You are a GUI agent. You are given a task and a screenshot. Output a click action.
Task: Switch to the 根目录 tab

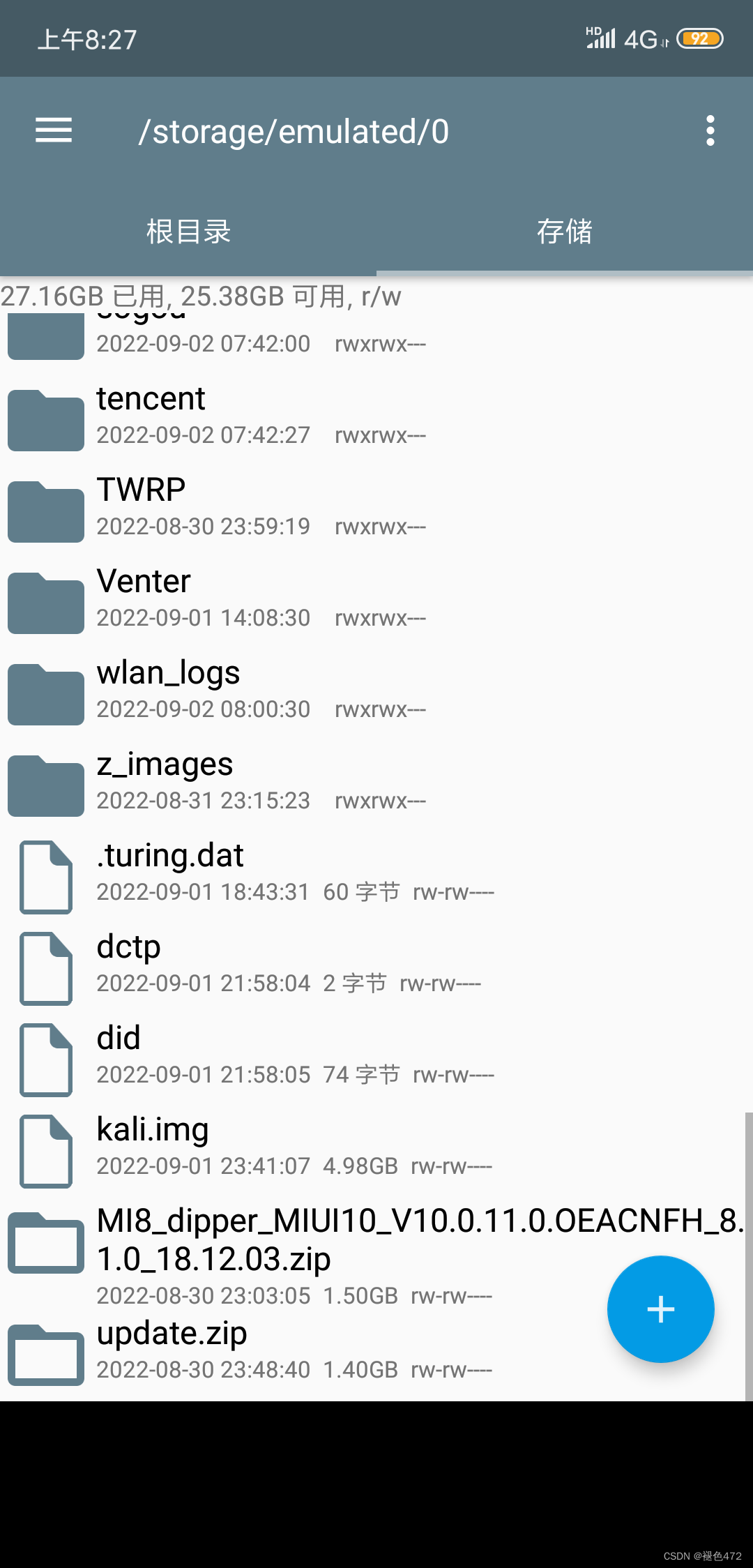coord(188,232)
